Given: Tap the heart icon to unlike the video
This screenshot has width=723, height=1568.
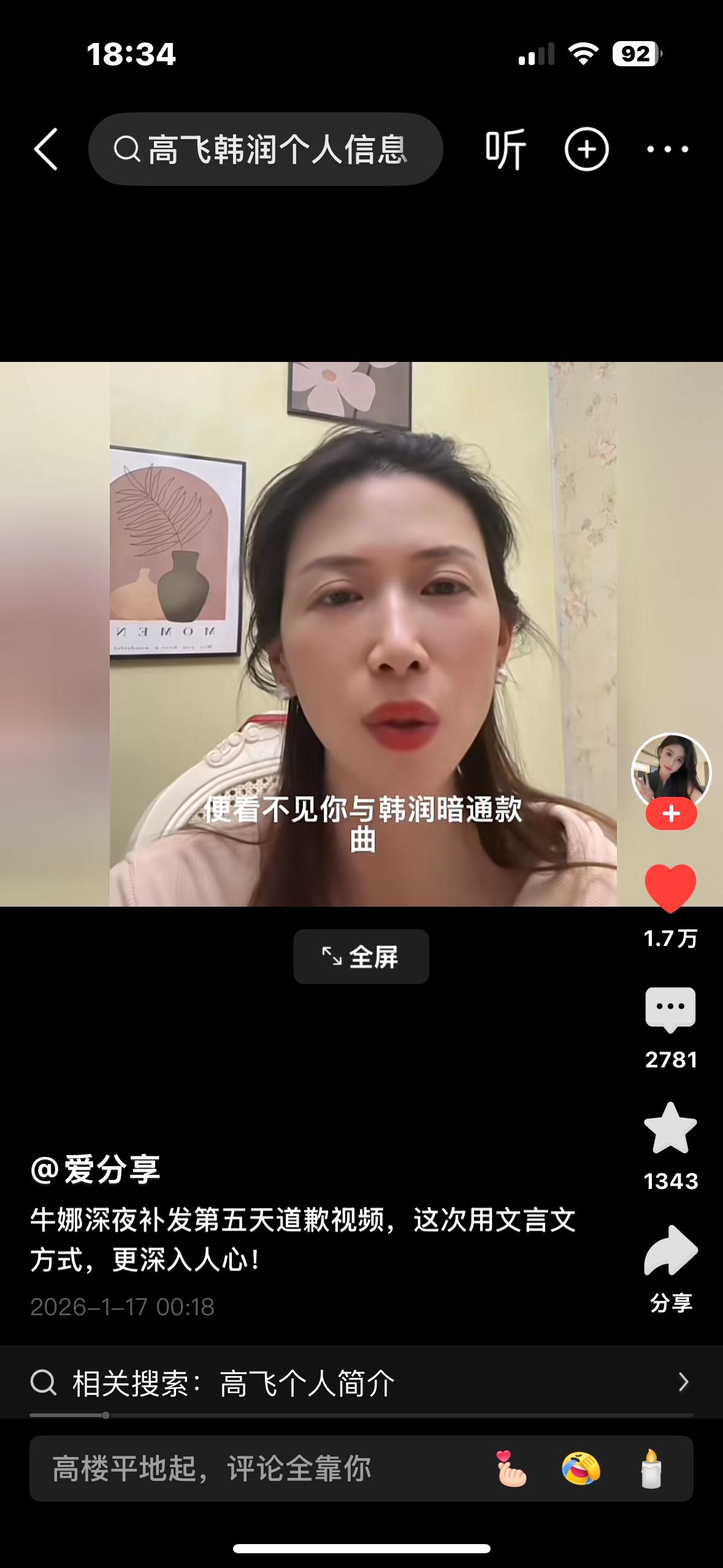Looking at the screenshot, I should click(x=670, y=888).
